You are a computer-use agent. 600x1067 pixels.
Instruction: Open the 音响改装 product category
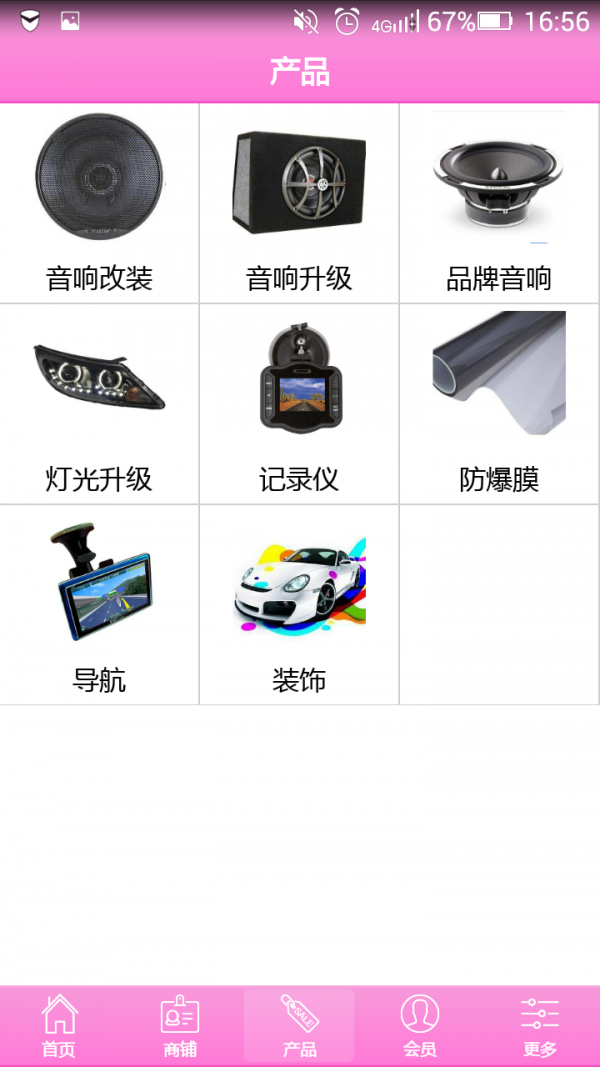99,203
